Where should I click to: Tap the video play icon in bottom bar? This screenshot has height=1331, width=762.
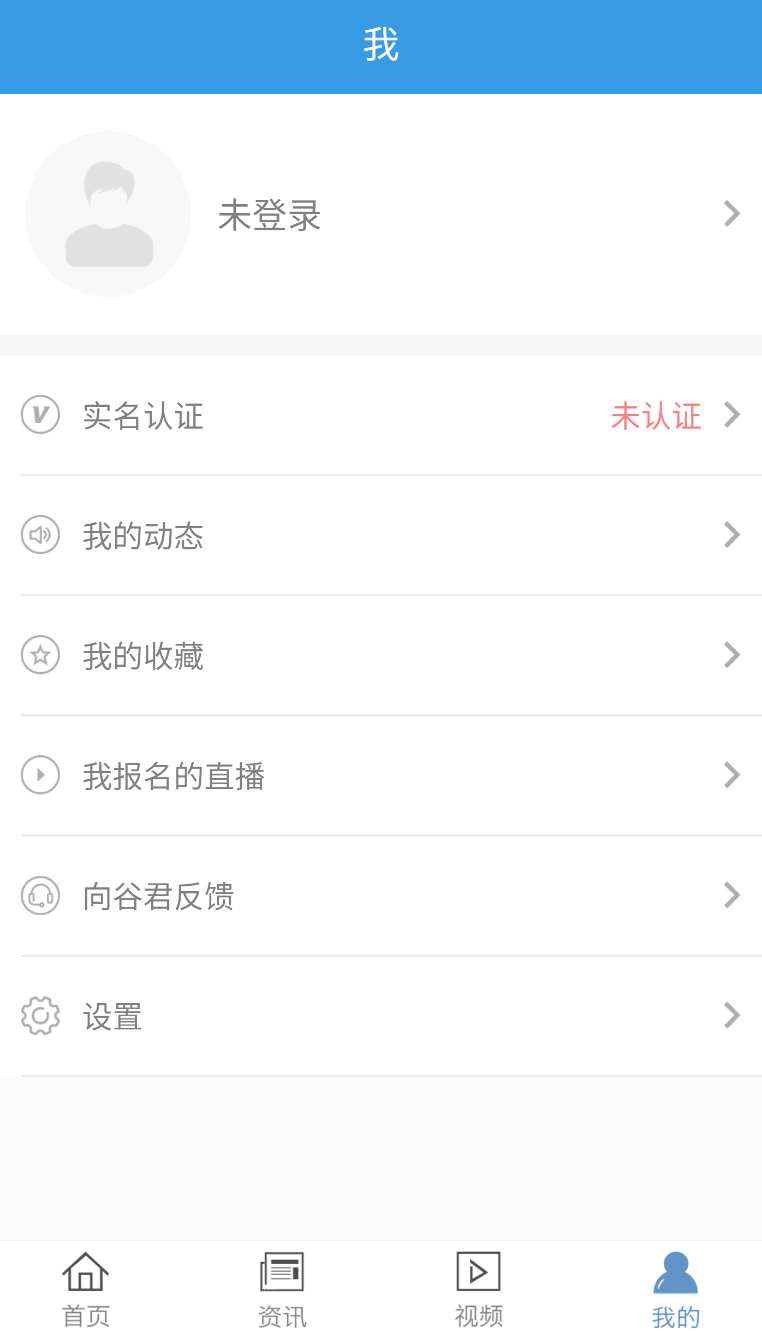point(477,1271)
